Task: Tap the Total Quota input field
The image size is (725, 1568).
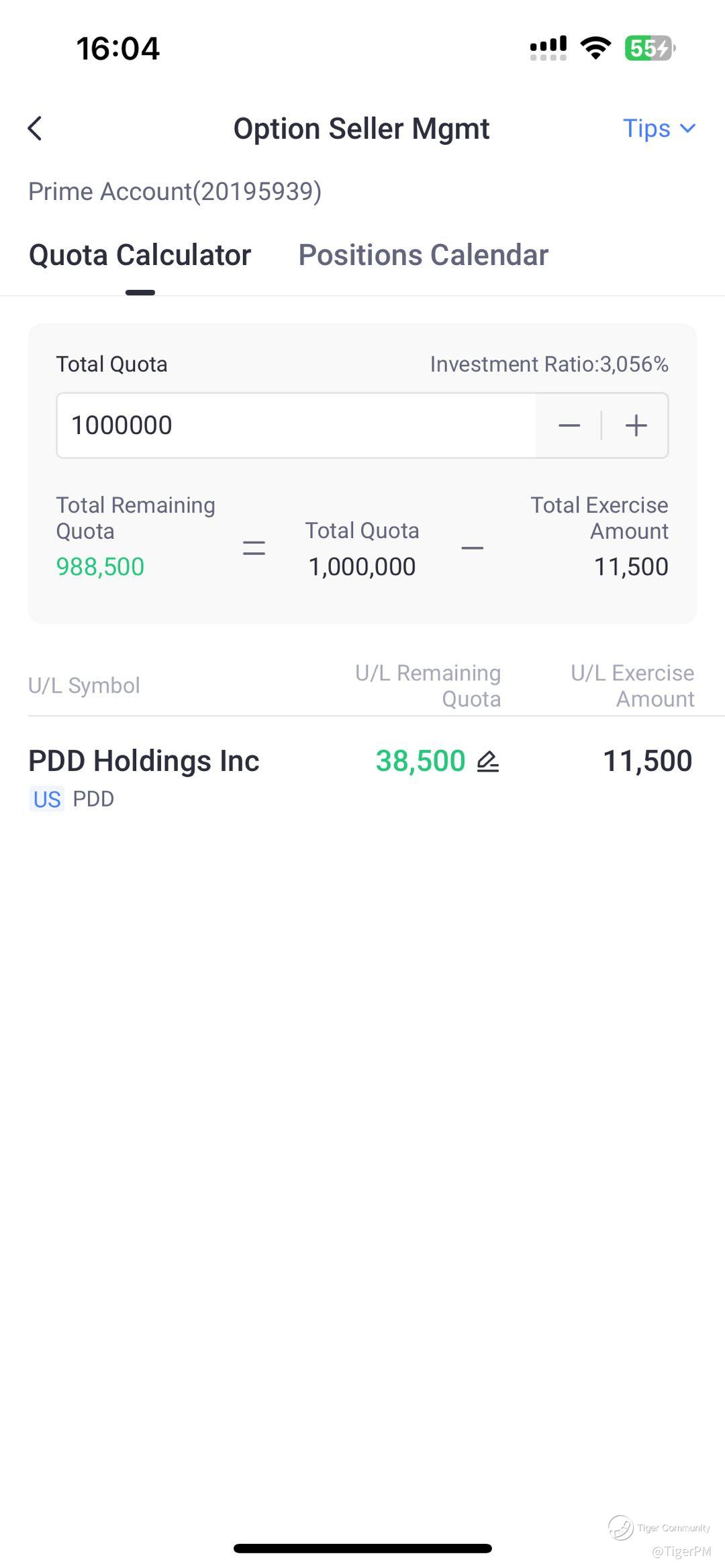Action: pos(297,425)
